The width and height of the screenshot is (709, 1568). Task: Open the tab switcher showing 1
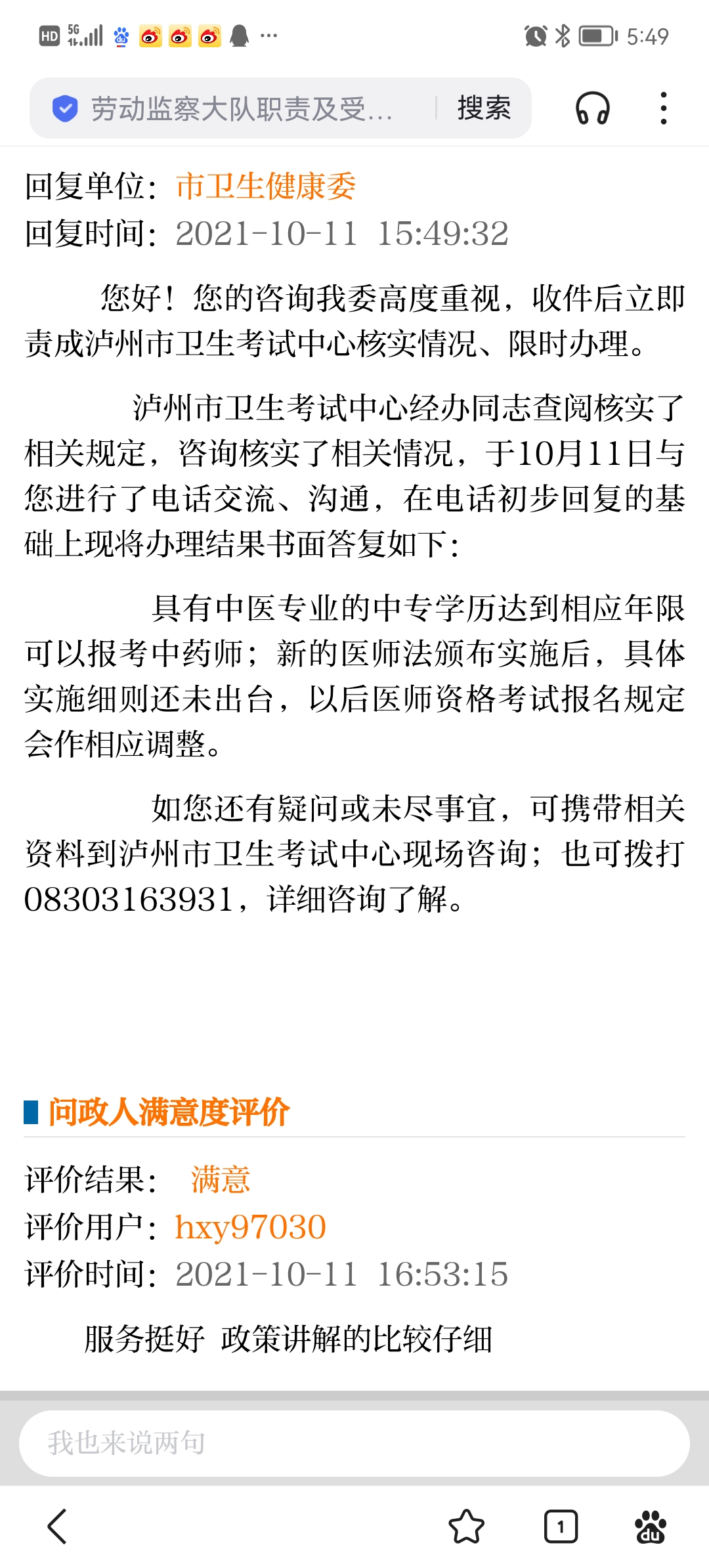(561, 1526)
